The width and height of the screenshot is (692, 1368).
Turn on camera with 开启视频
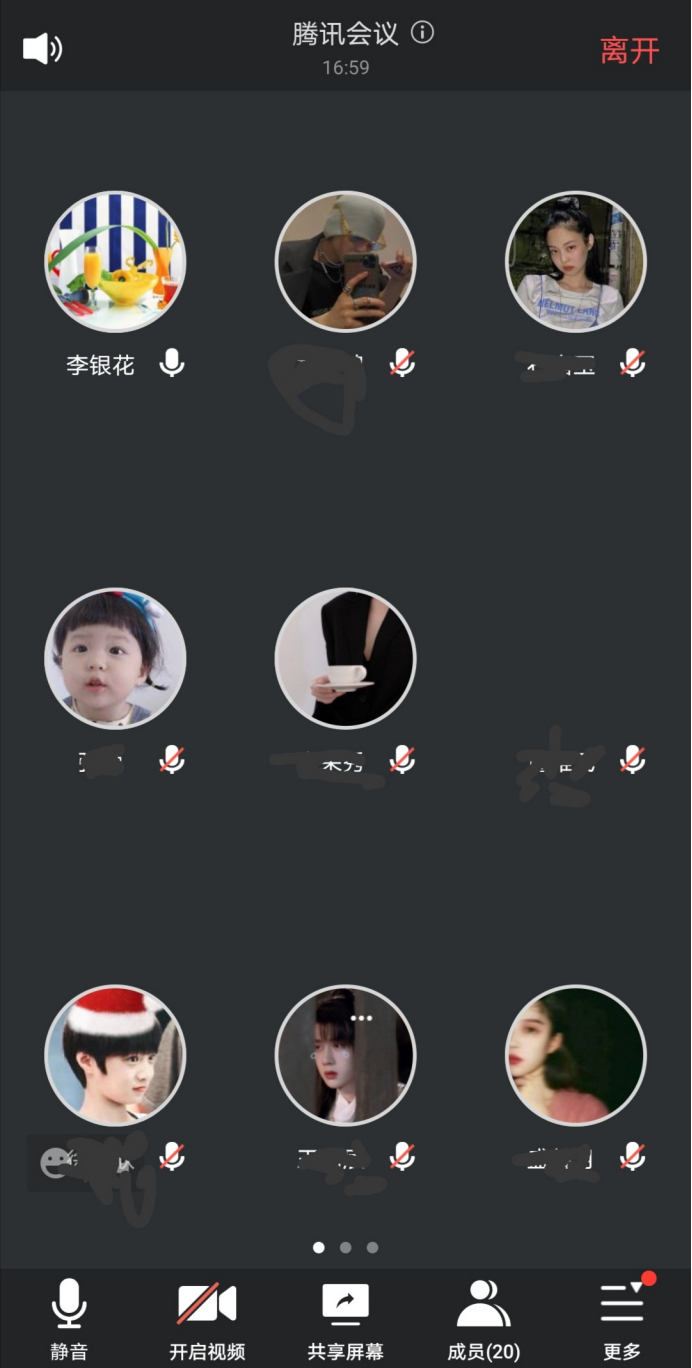[x=207, y=1318]
